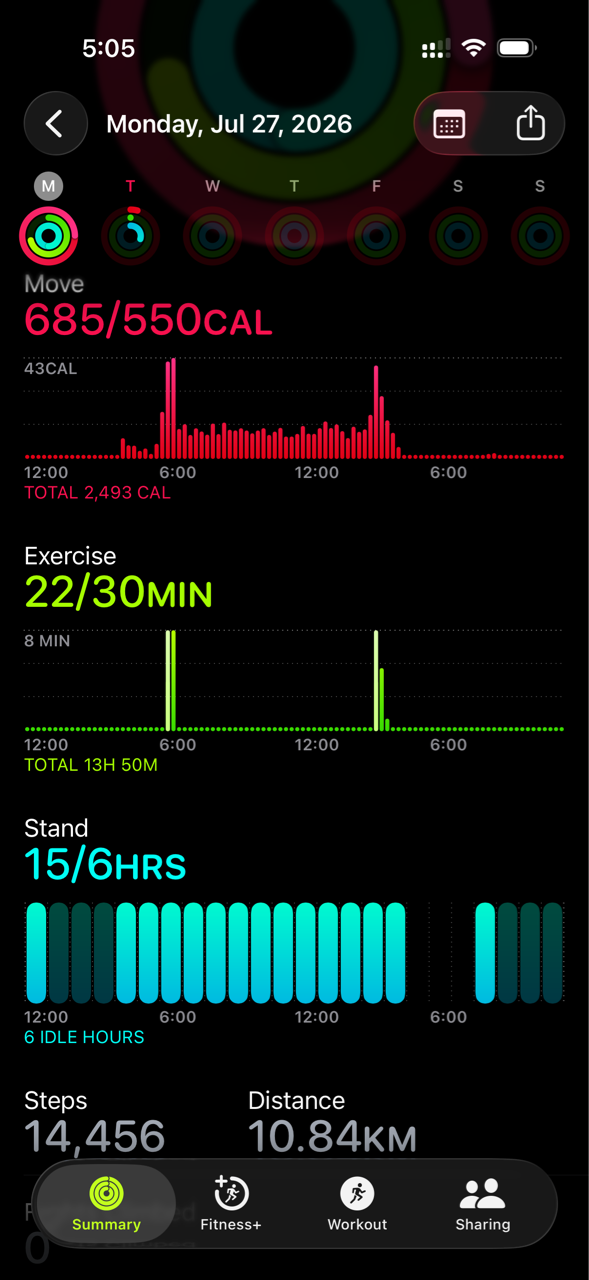Viewport: 589px width, 1280px height.
Task: Select Friday's activity rings
Action: click(x=376, y=237)
